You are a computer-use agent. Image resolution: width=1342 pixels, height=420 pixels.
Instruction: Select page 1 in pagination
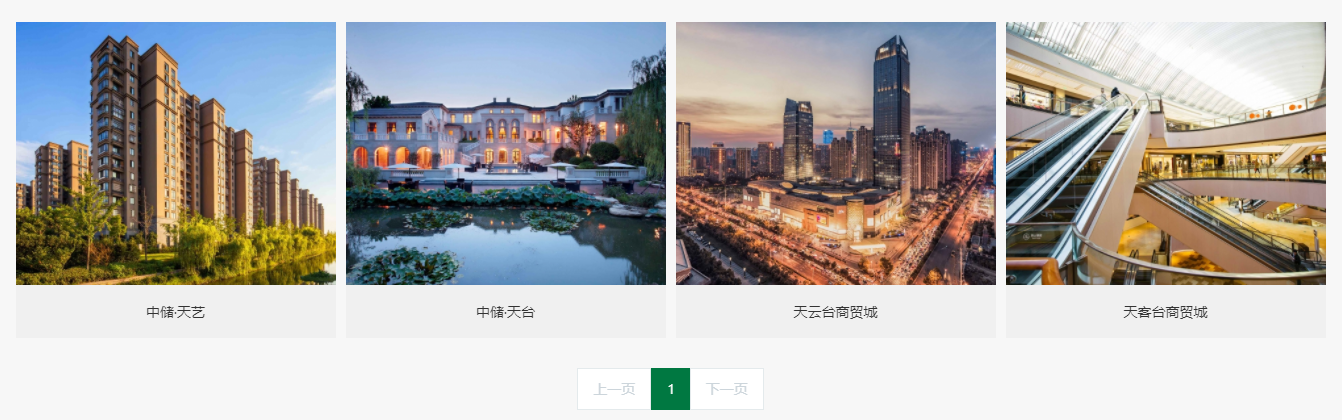click(x=671, y=389)
